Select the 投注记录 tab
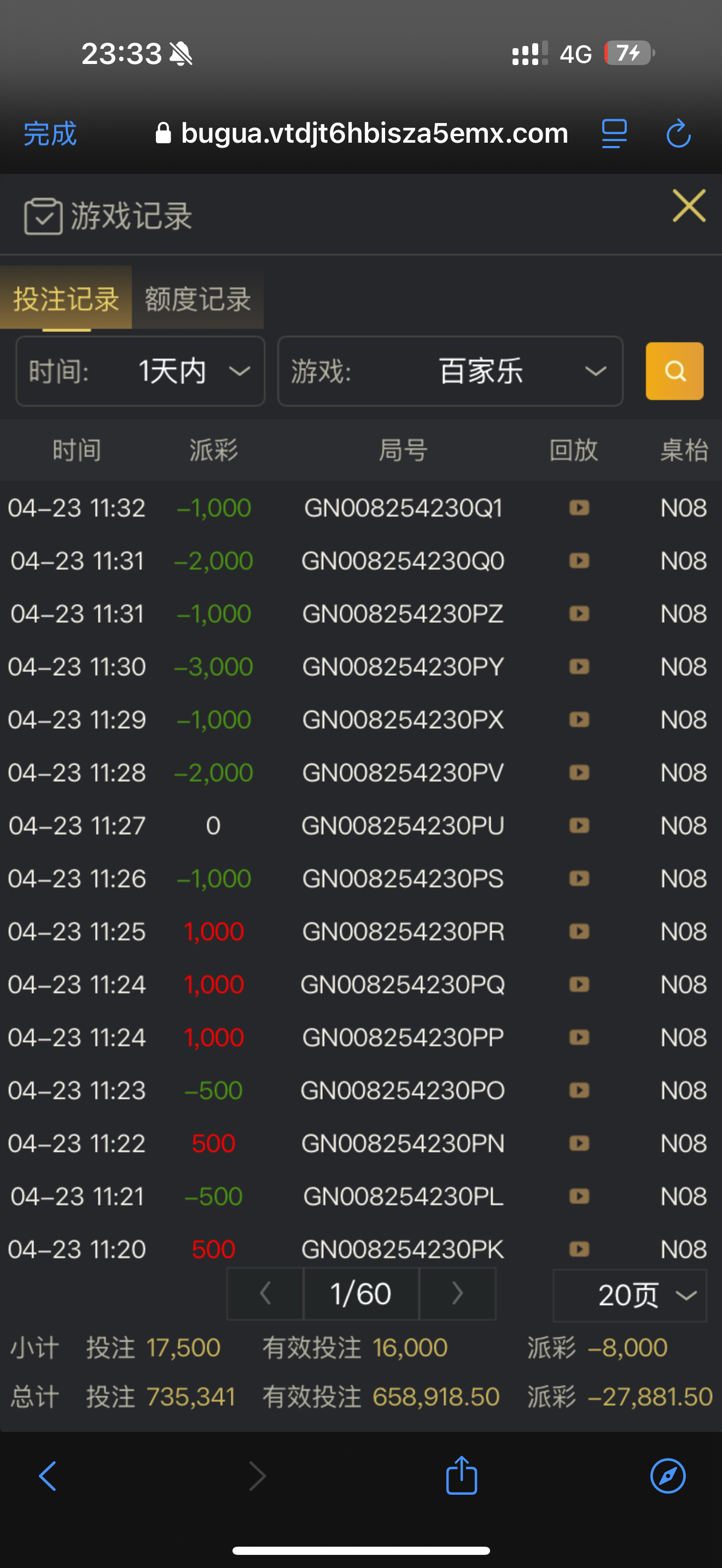 tap(66, 299)
